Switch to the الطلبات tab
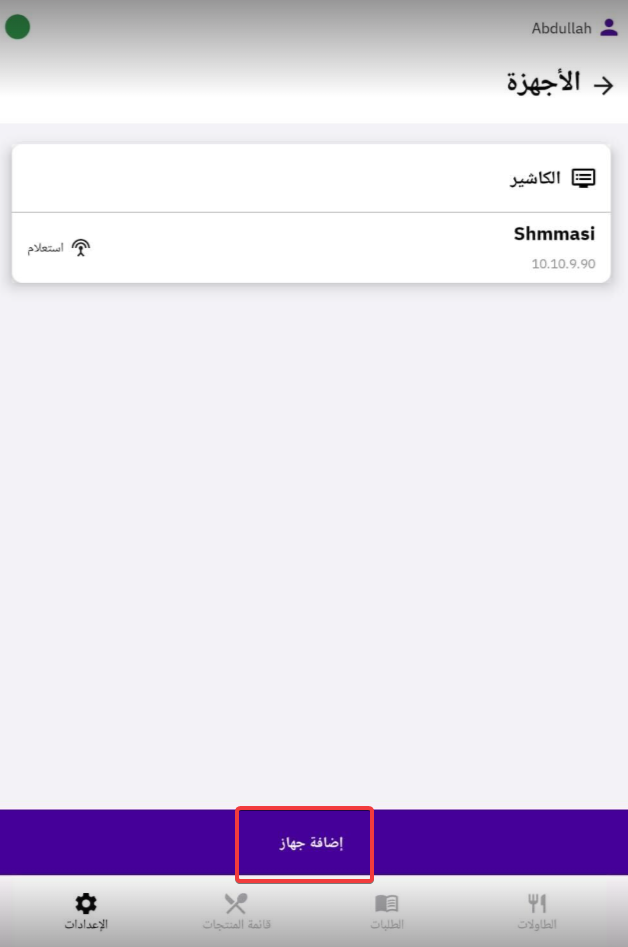The height and width of the screenshot is (947, 628). (x=387, y=911)
